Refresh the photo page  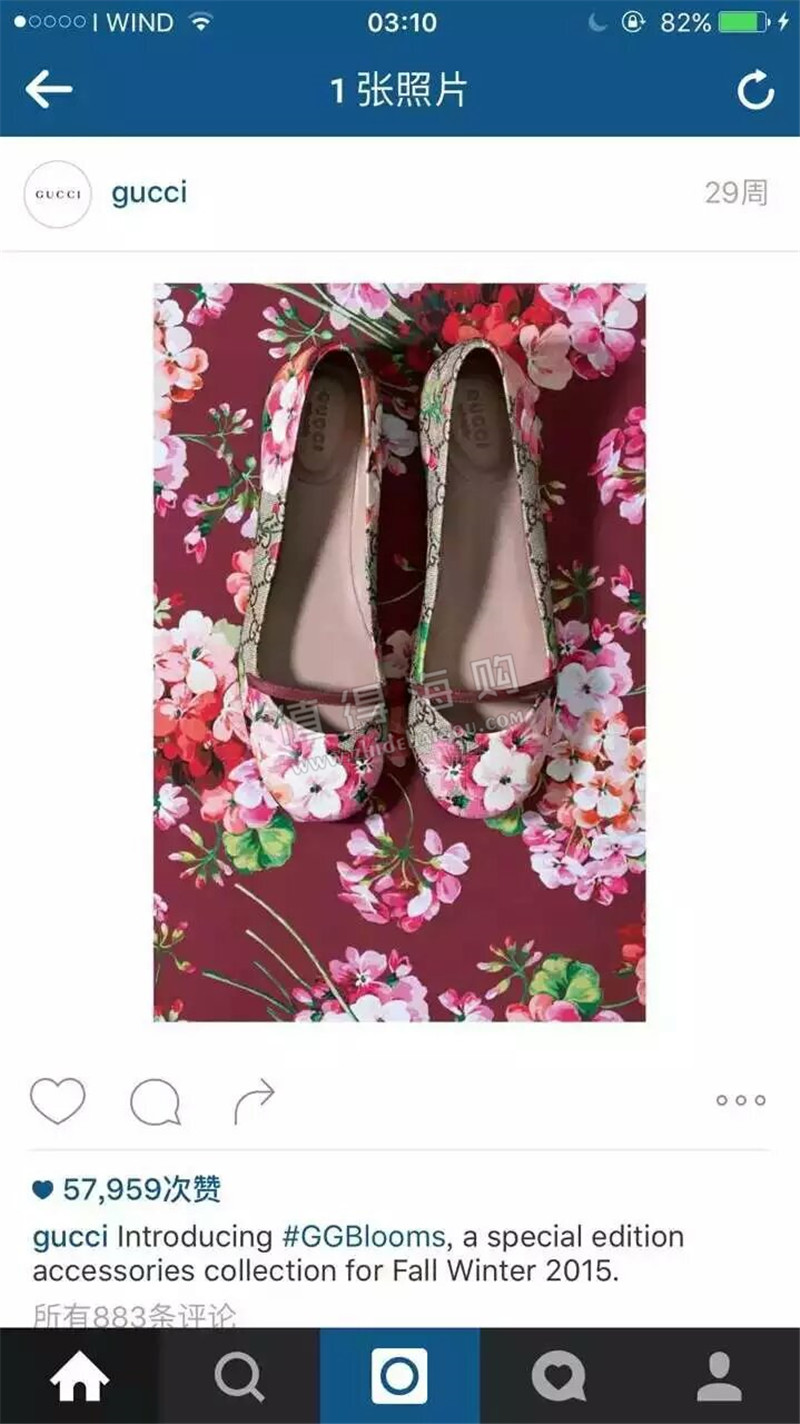pos(756,90)
